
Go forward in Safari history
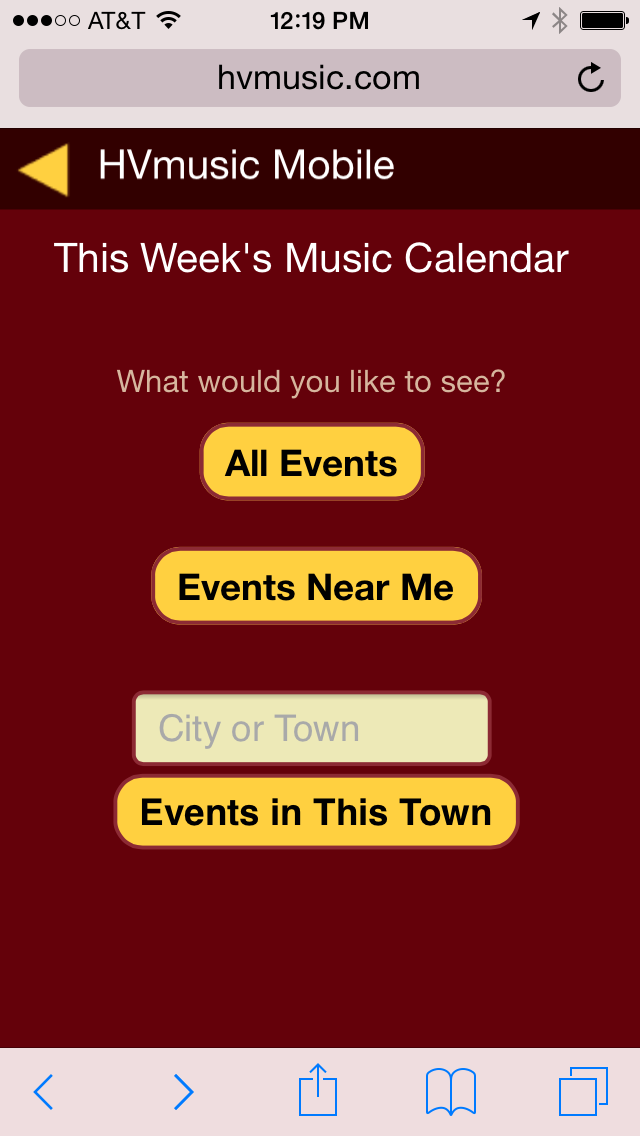(183, 1092)
